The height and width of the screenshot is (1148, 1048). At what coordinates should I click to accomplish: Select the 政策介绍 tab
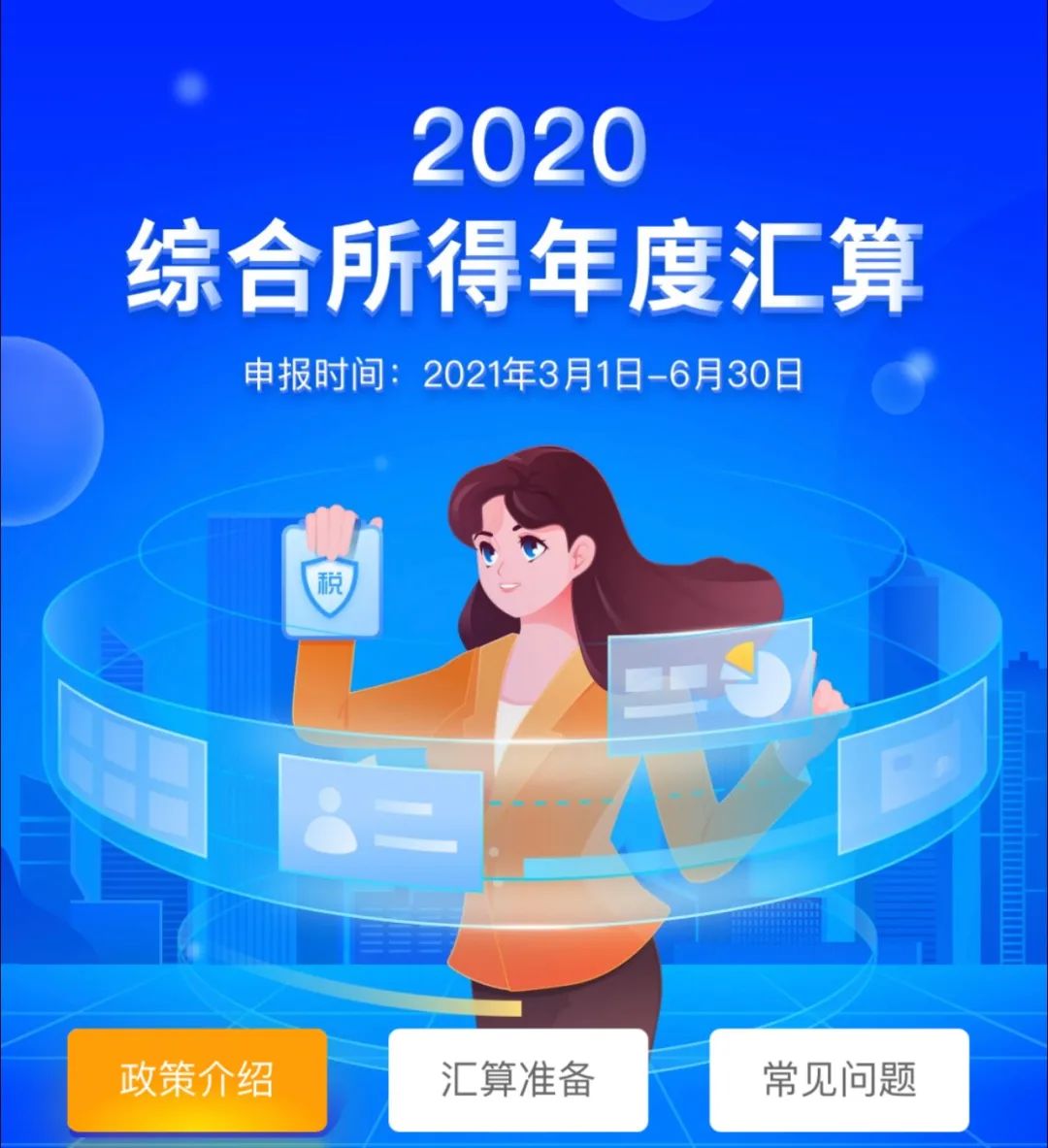[197, 1079]
